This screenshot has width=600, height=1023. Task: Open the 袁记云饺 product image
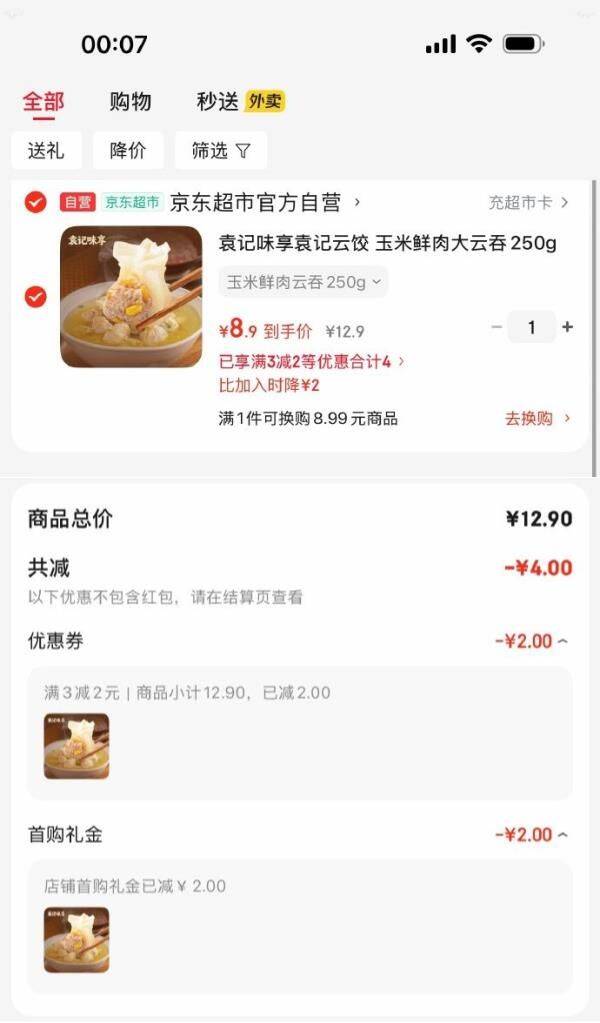131,297
